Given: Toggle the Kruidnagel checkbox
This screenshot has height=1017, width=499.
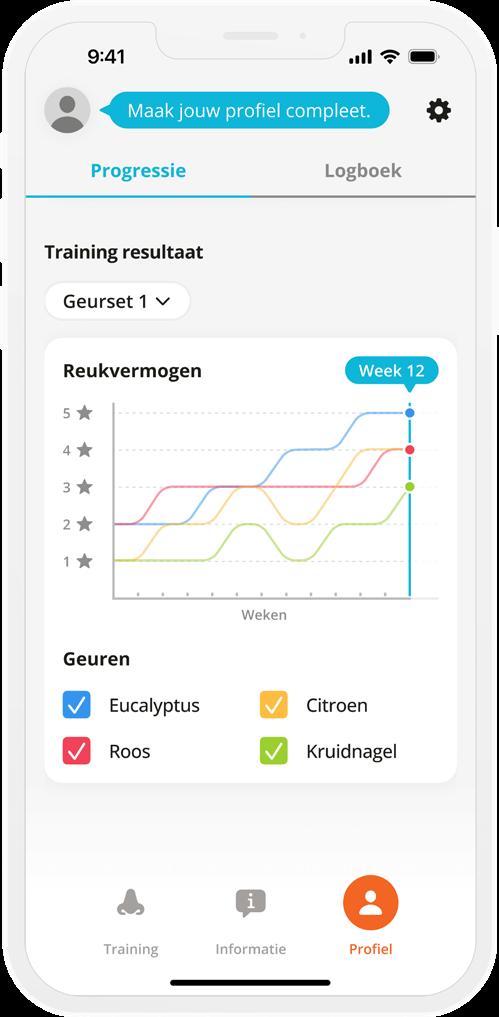Looking at the screenshot, I should tap(273, 751).
